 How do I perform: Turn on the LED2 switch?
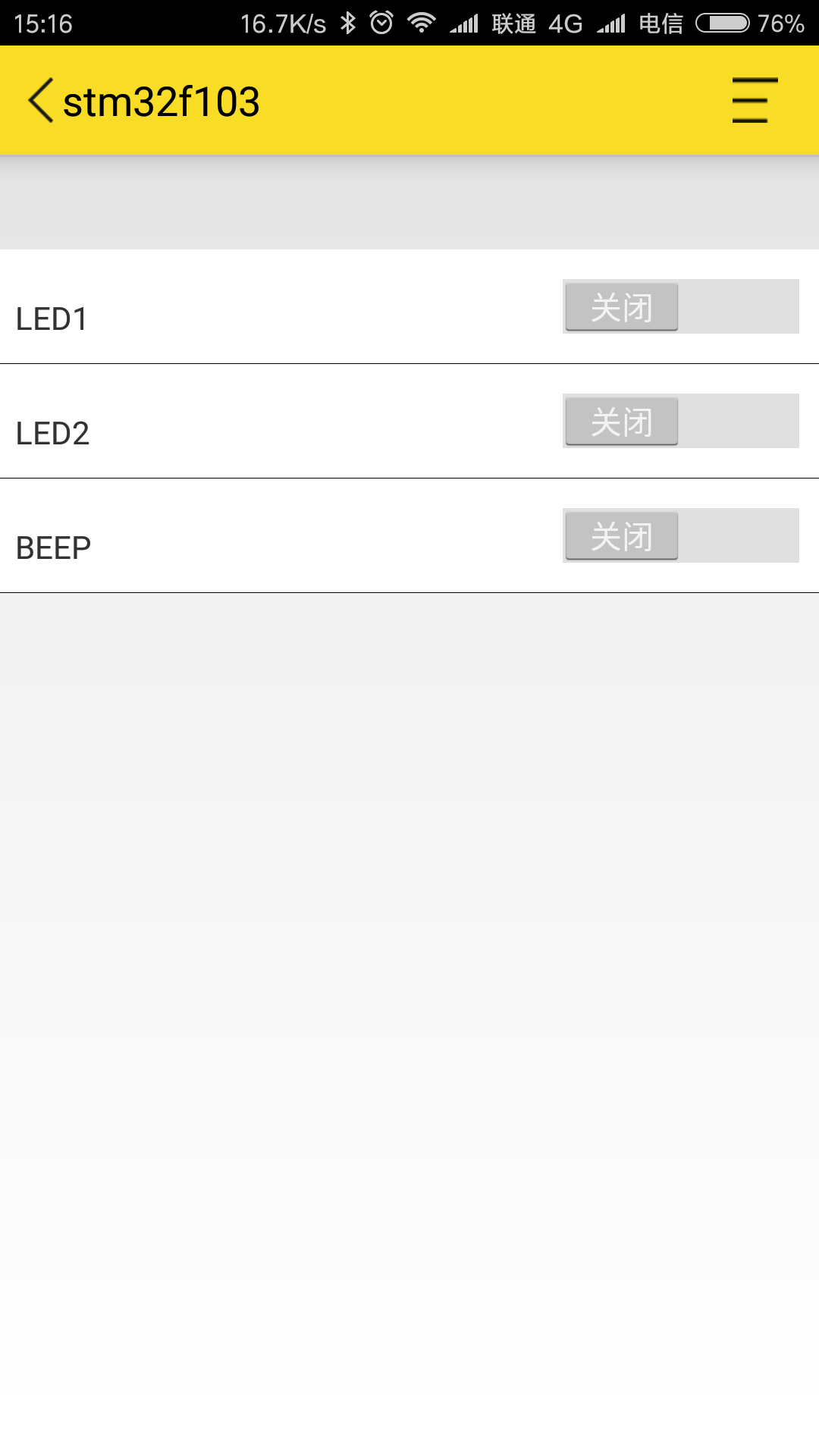click(681, 421)
